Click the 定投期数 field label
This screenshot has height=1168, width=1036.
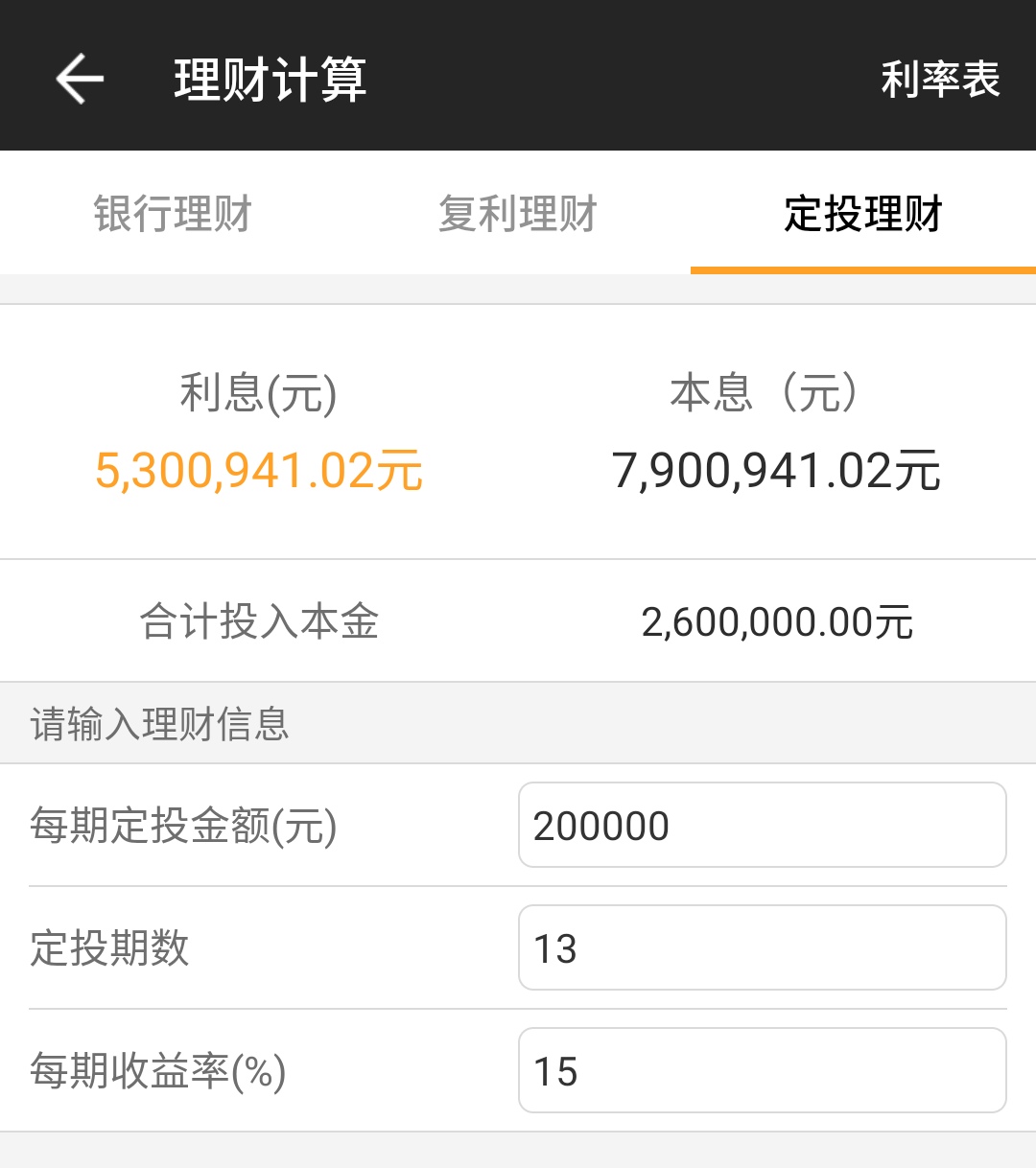coord(112,948)
